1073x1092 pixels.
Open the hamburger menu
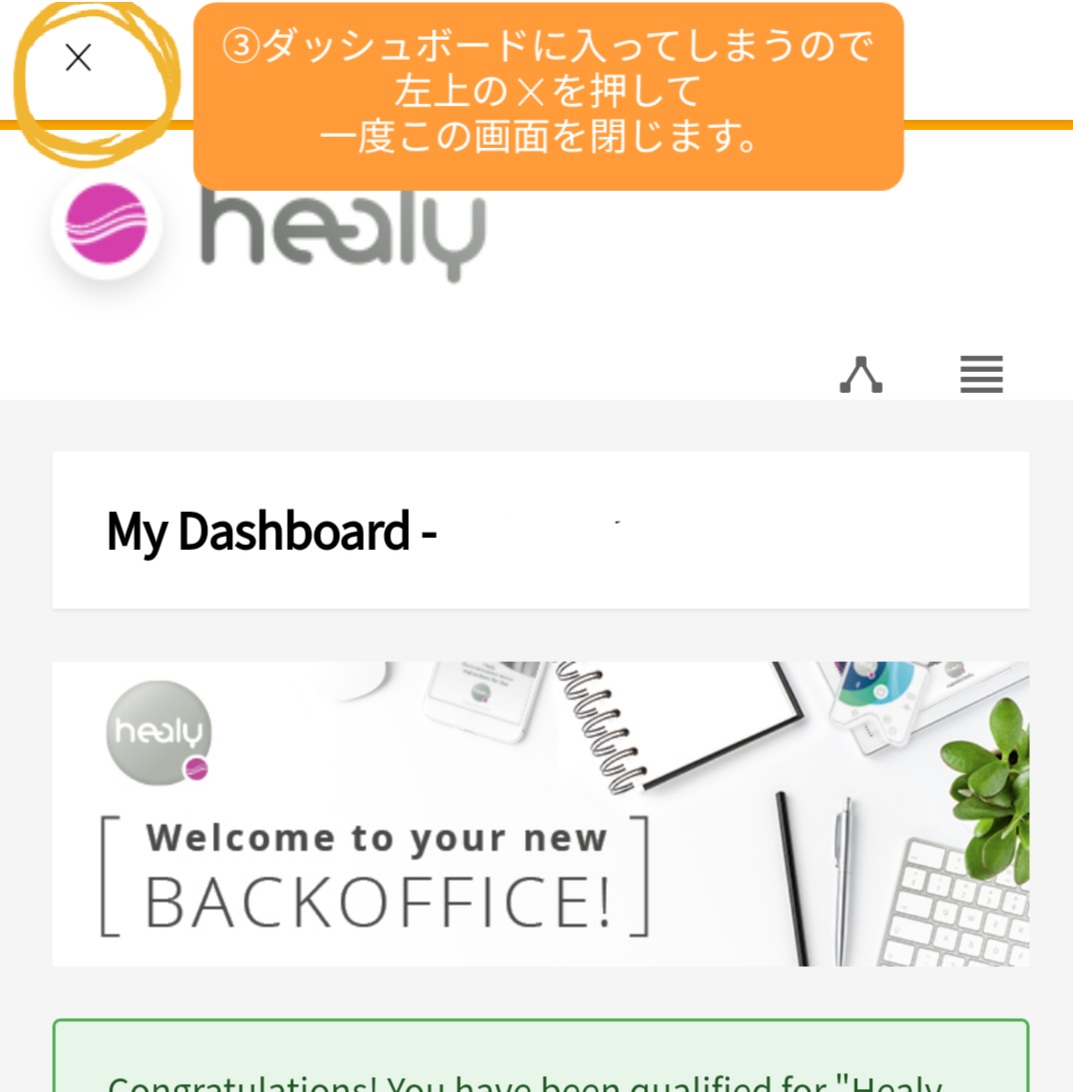(x=980, y=374)
